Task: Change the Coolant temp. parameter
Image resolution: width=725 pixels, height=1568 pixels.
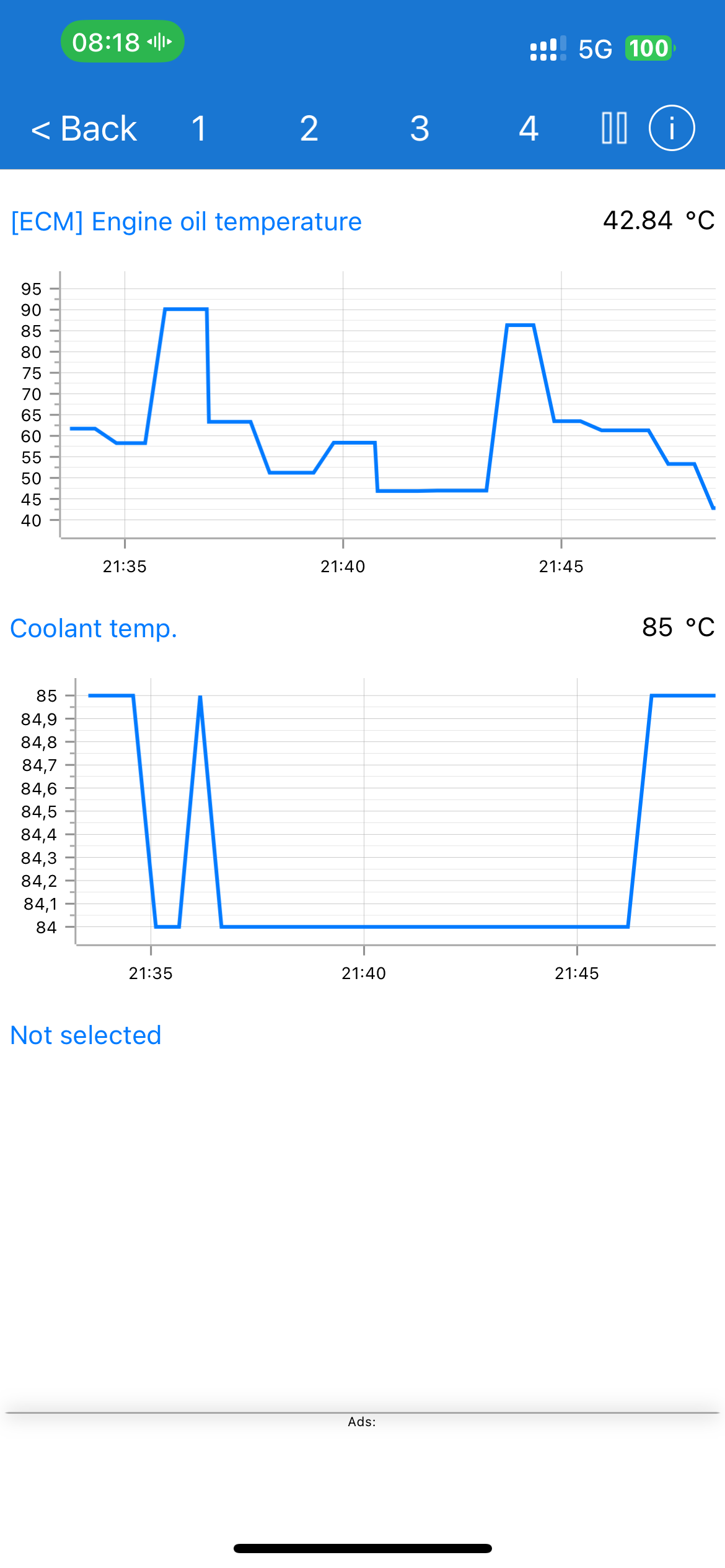Action: 94,629
